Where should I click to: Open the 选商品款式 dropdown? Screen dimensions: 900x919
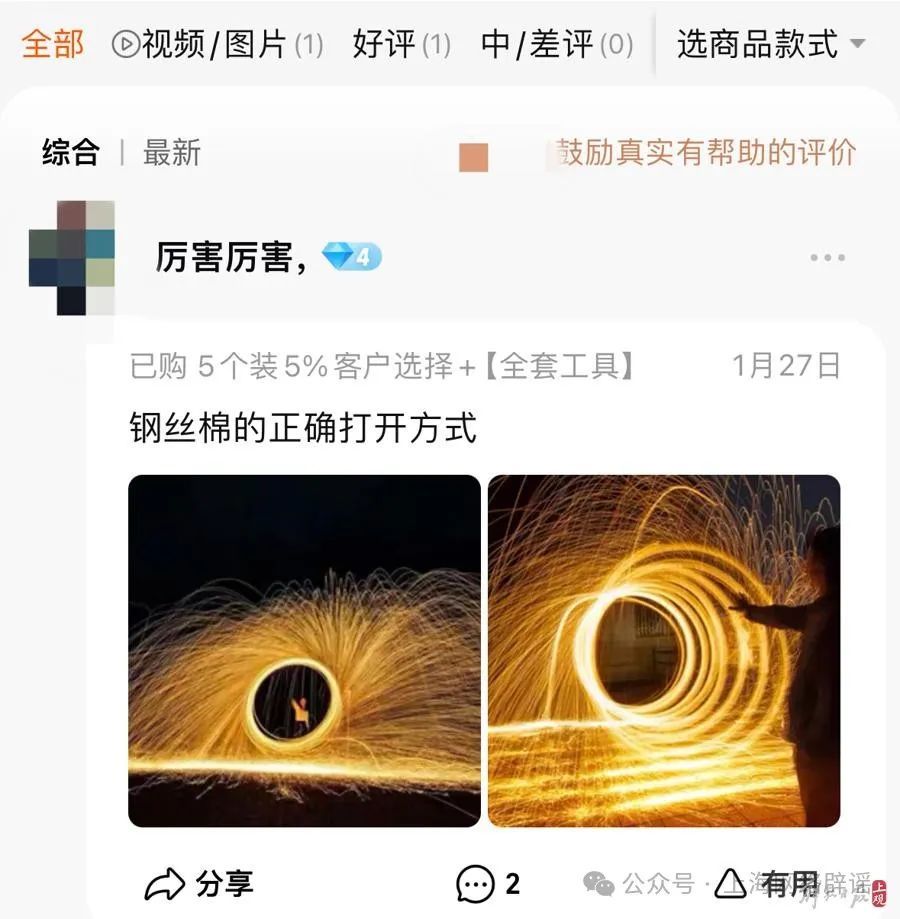point(770,45)
